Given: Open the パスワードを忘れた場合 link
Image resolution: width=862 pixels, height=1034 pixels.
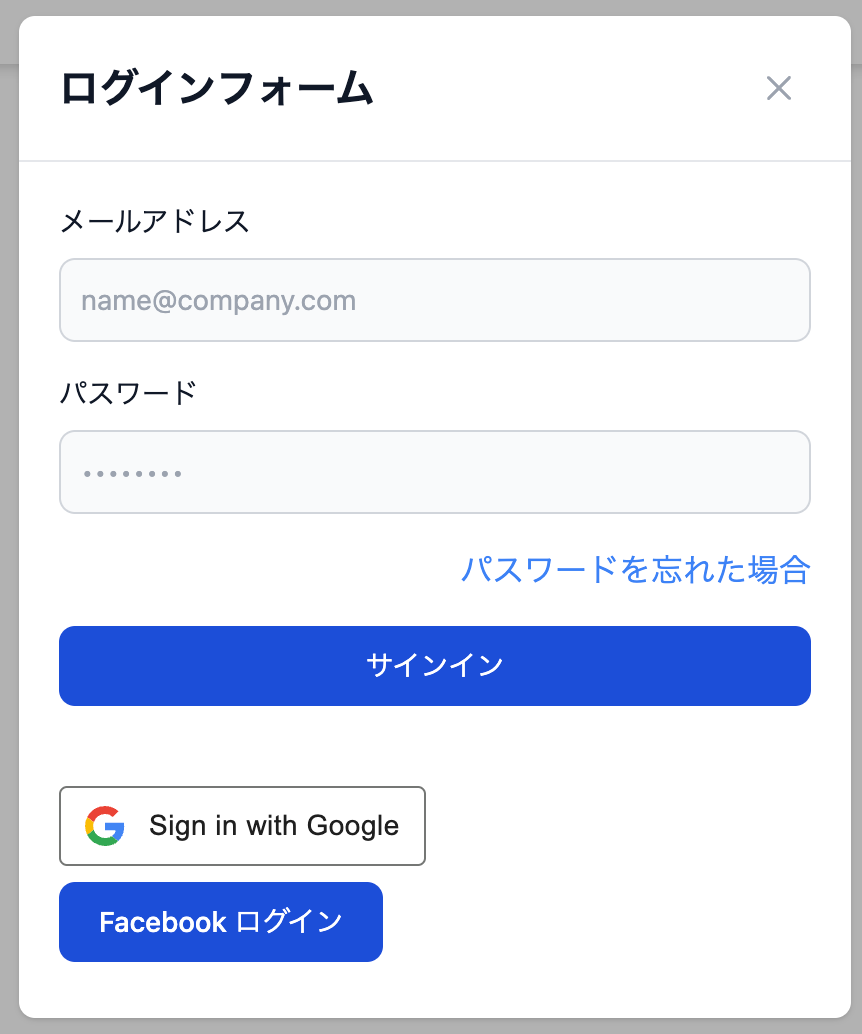Looking at the screenshot, I should pos(635,570).
